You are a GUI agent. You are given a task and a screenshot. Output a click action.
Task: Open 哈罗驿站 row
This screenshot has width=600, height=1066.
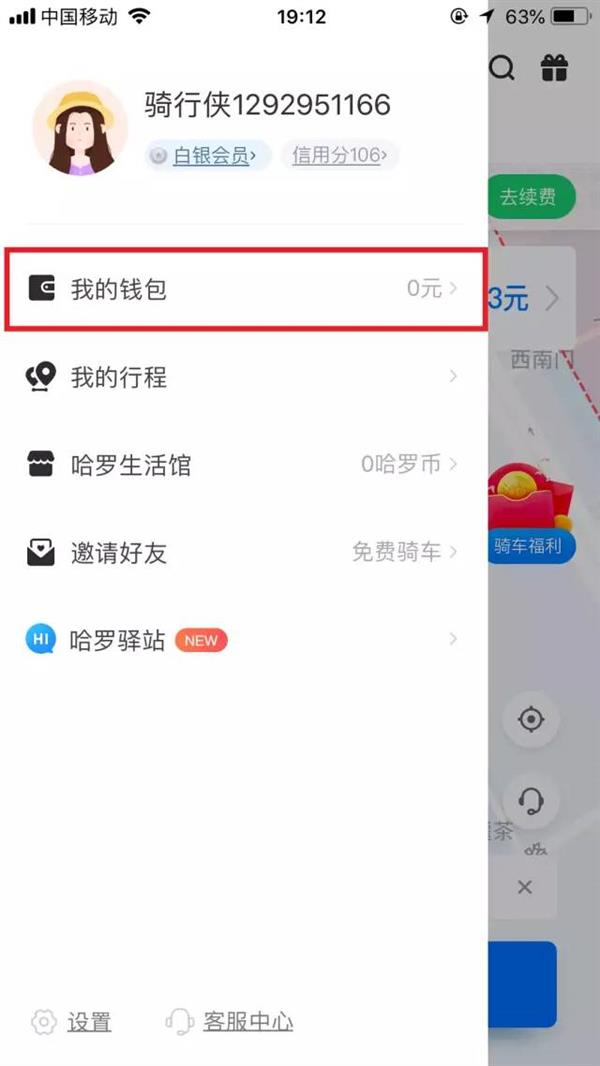(x=245, y=640)
